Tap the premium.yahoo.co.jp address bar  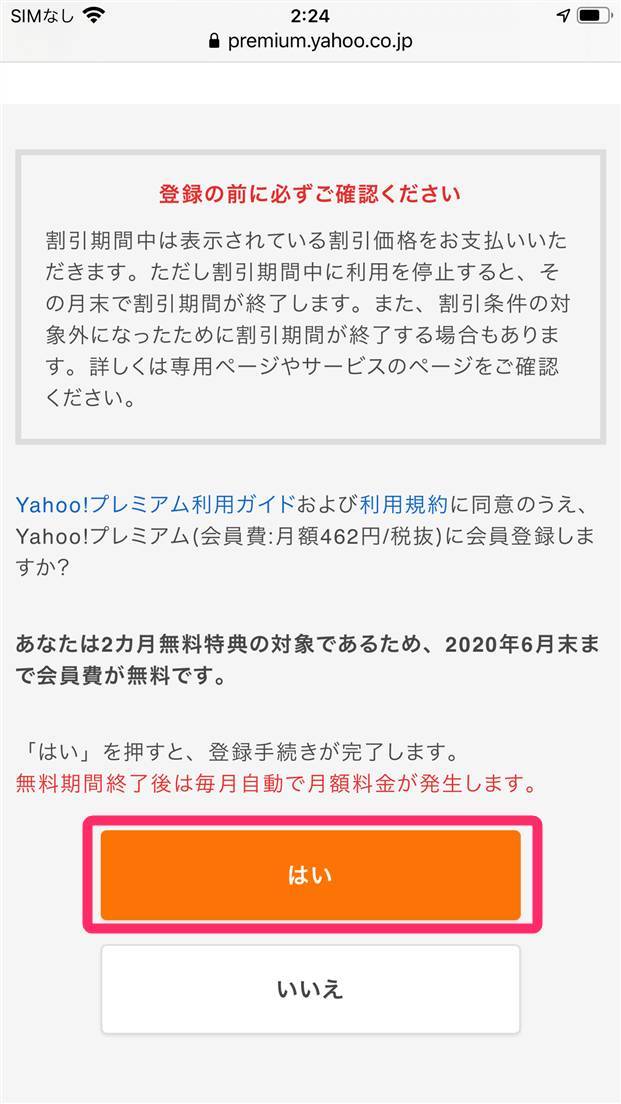[x=310, y=41]
